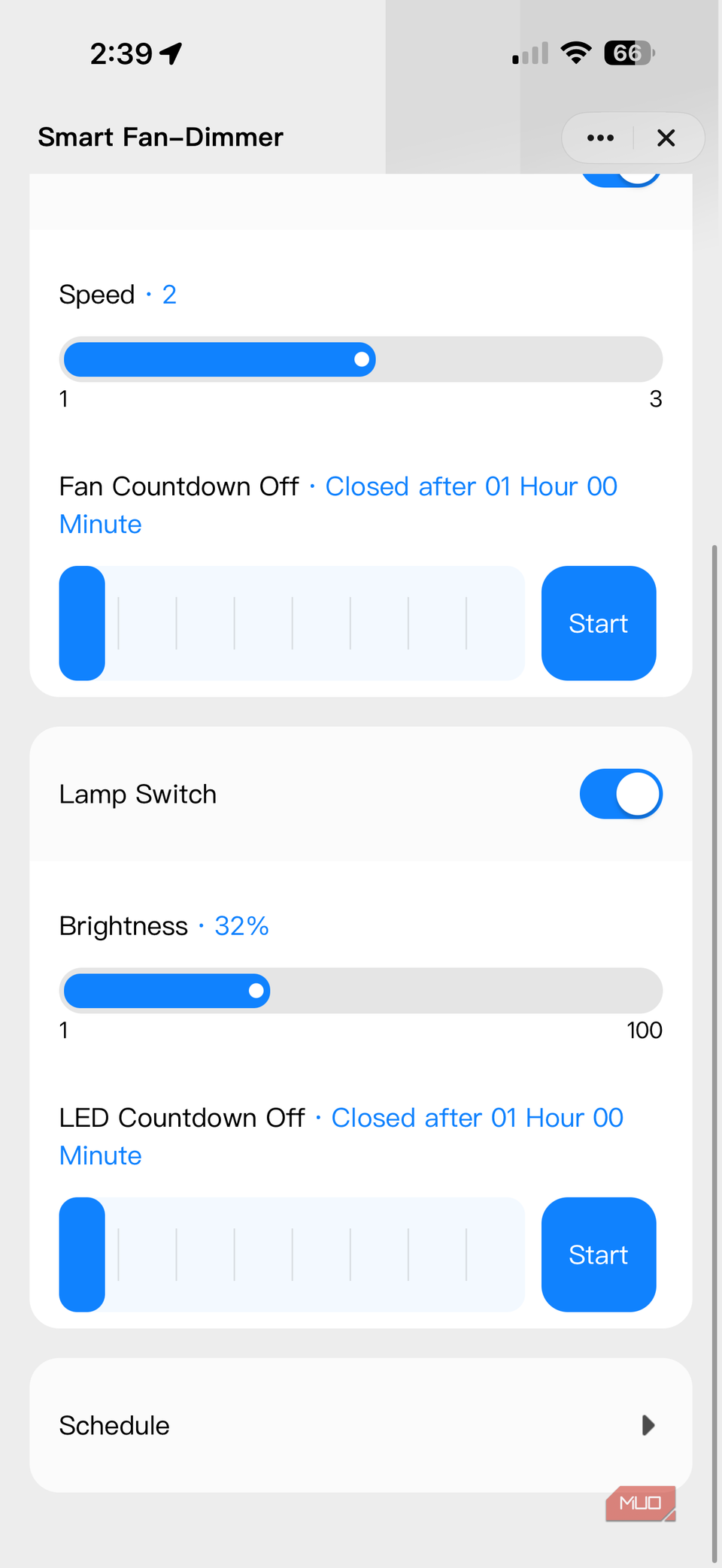Click the Speed slider handle
Screen dimensions: 722x1568
(x=363, y=359)
